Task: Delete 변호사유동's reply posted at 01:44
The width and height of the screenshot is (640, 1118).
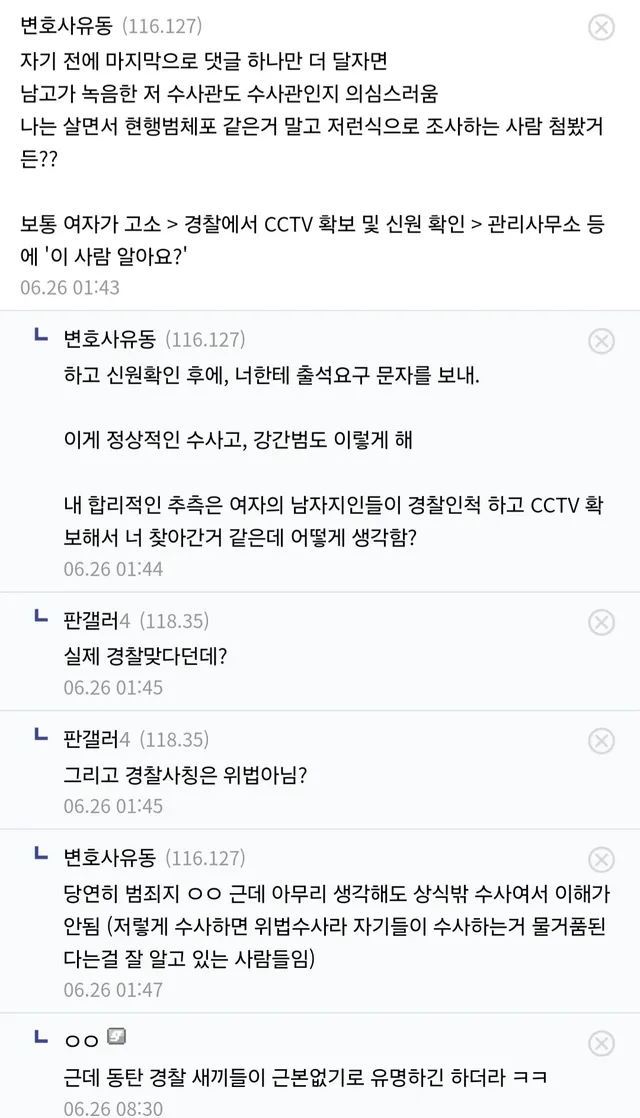Action: tap(601, 341)
